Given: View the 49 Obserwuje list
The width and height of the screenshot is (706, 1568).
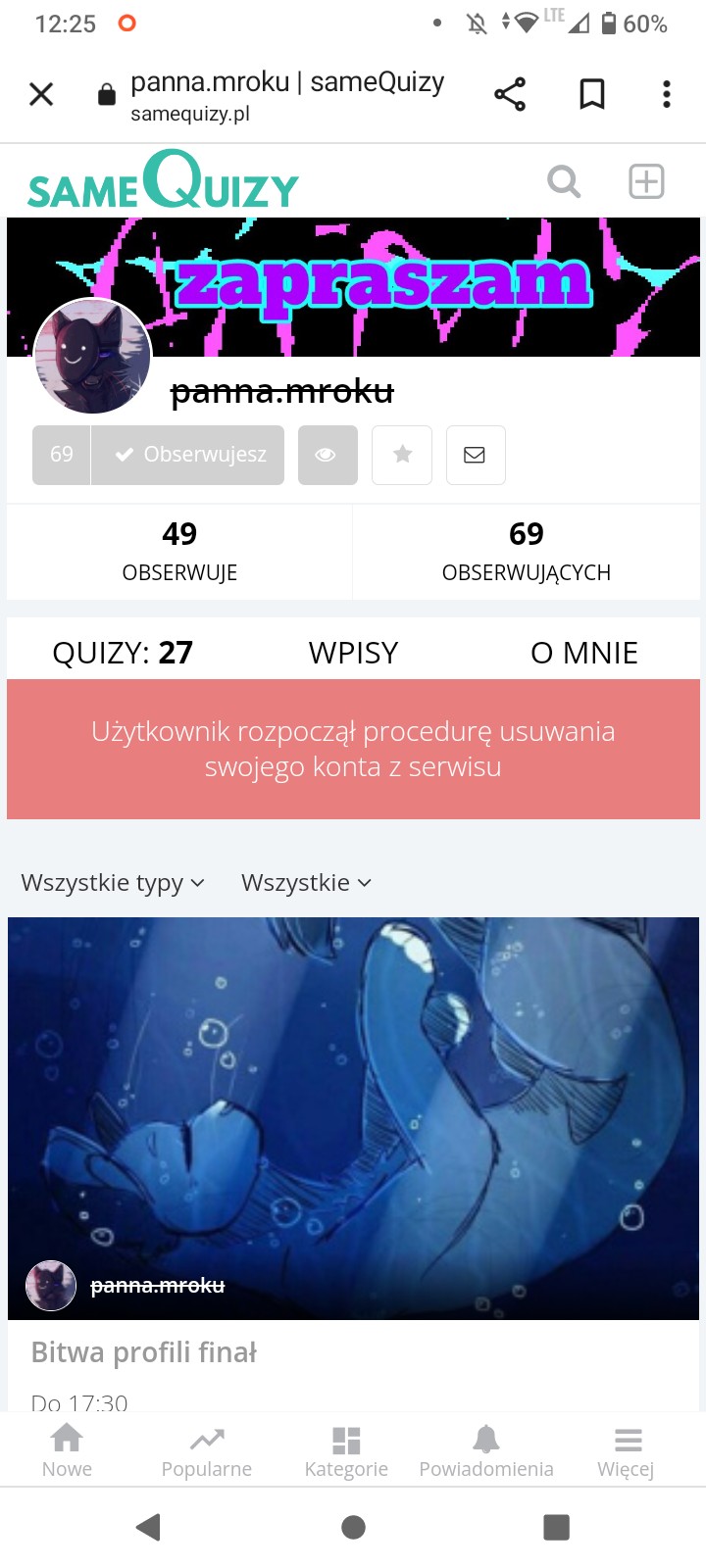Looking at the screenshot, I should tap(179, 551).
